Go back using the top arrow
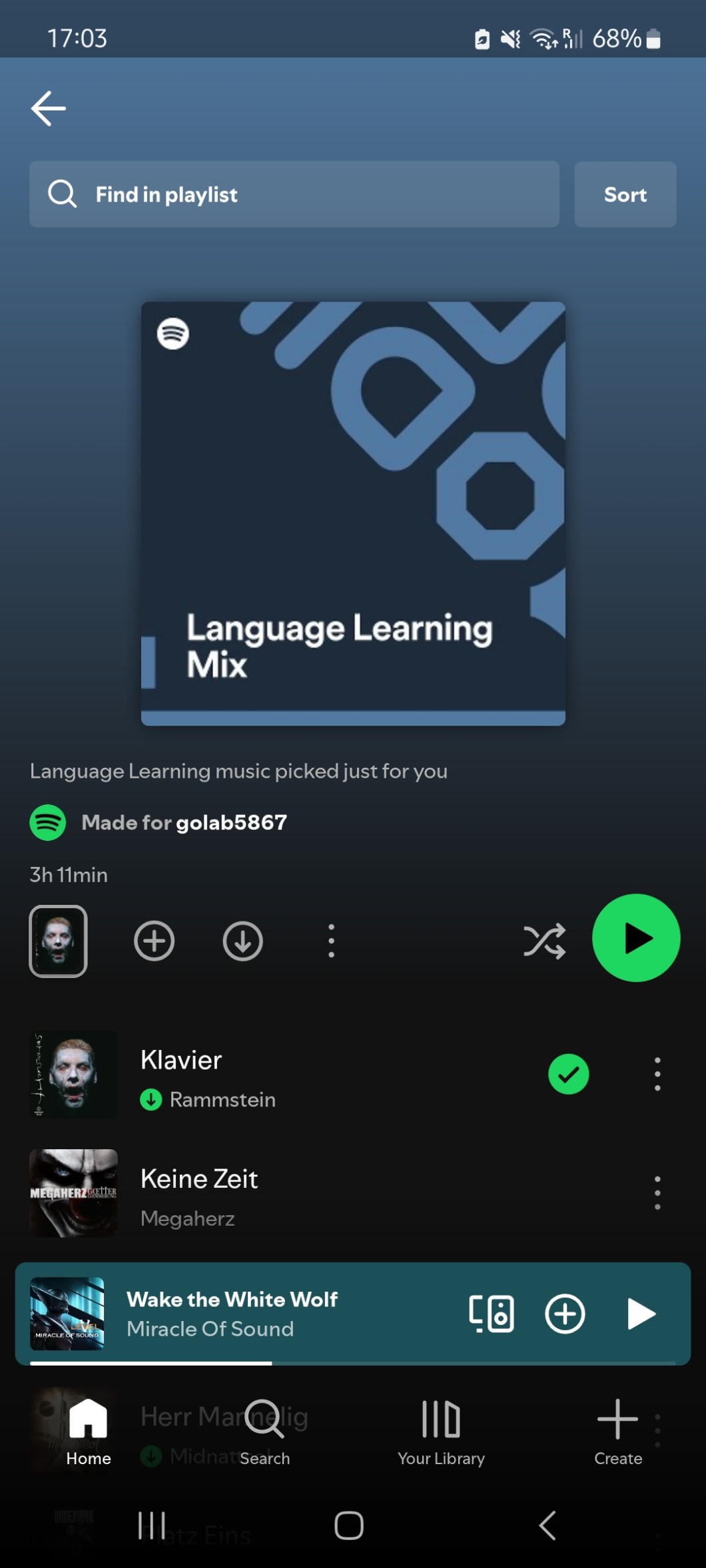Image resolution: width=706 pixels, height=1568 pixels. (x=49, y=109)
